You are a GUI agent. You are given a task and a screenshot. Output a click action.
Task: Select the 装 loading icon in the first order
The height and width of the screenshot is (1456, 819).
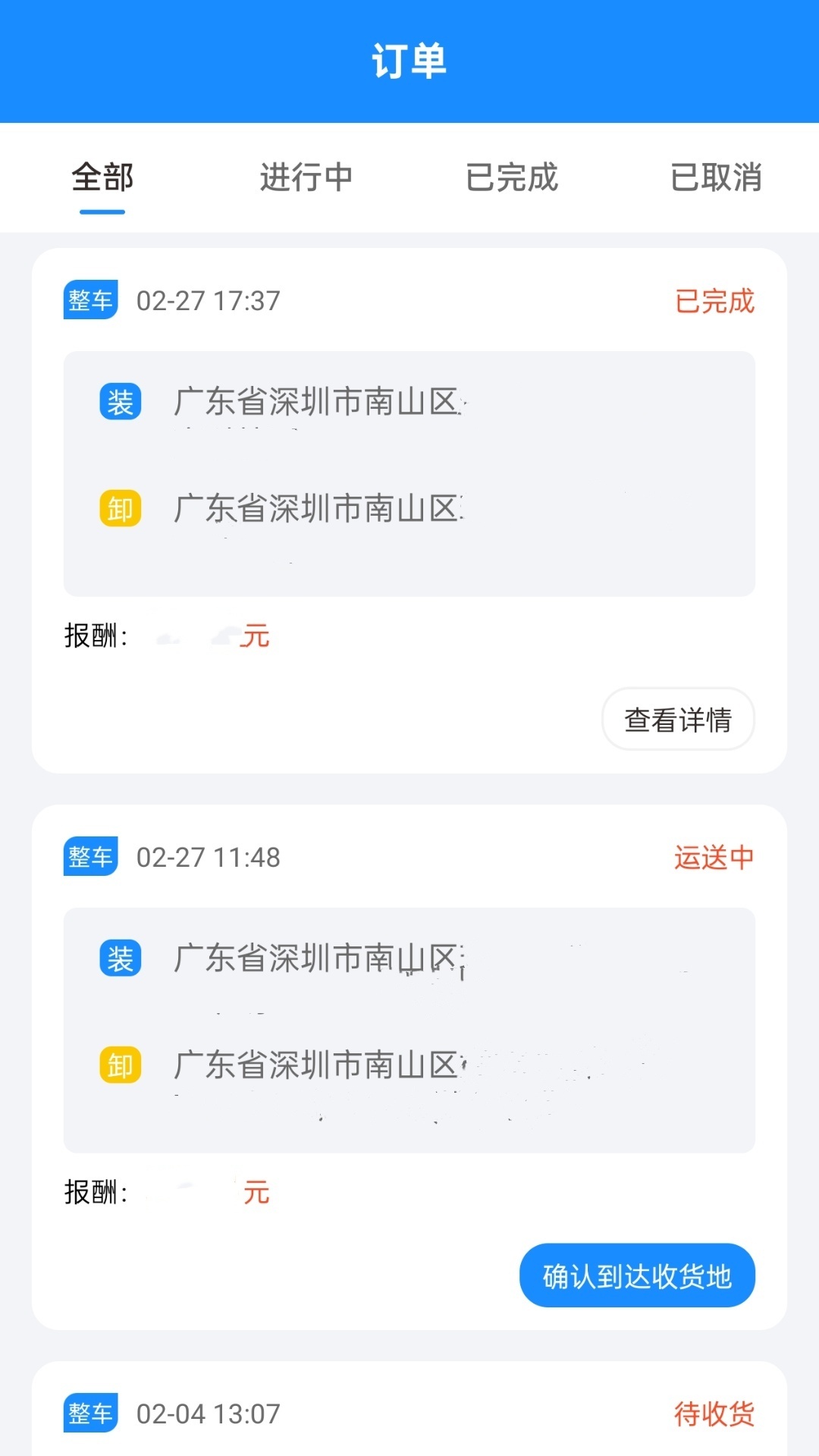pos(119,402)
